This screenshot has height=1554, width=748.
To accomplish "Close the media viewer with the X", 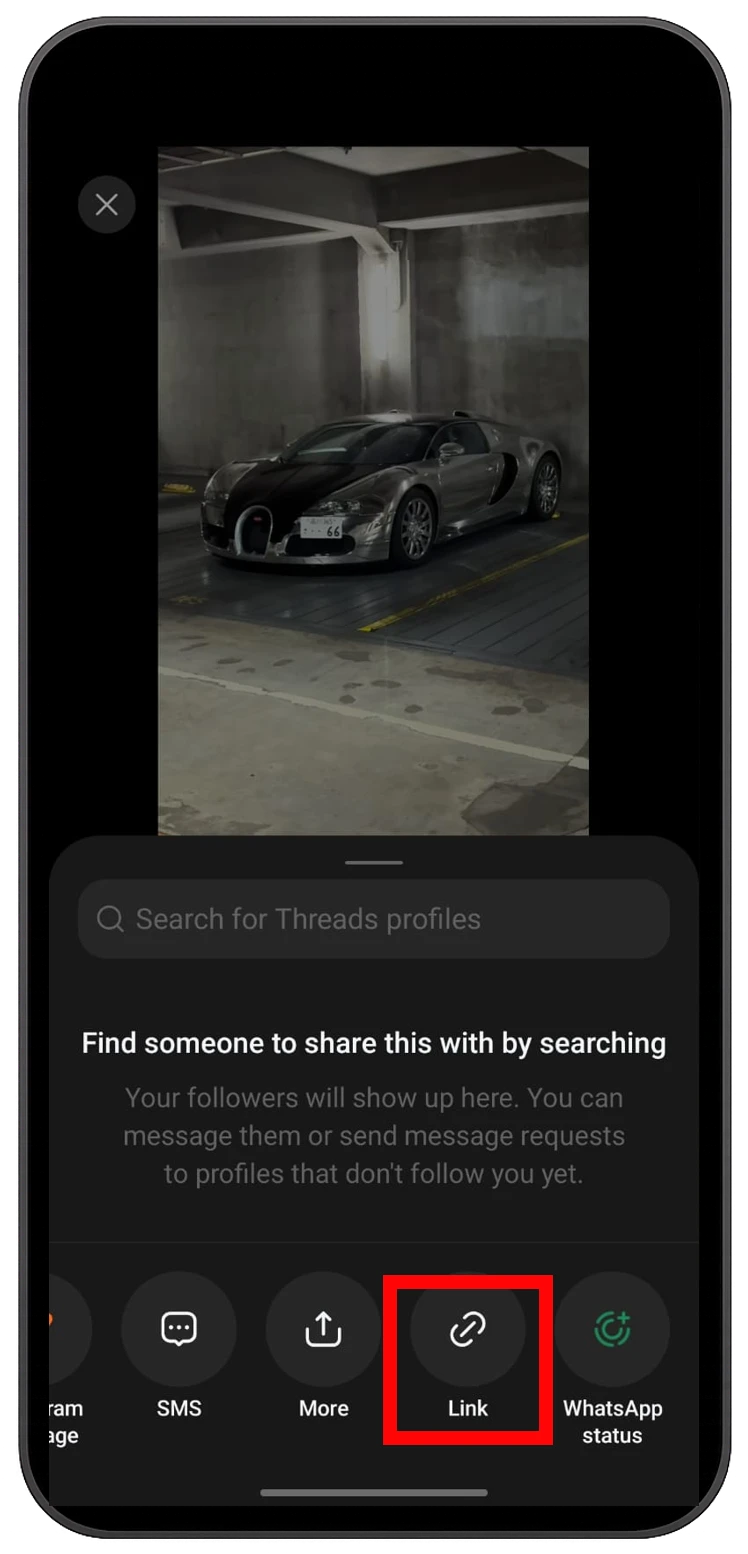I will click(106, 205).
